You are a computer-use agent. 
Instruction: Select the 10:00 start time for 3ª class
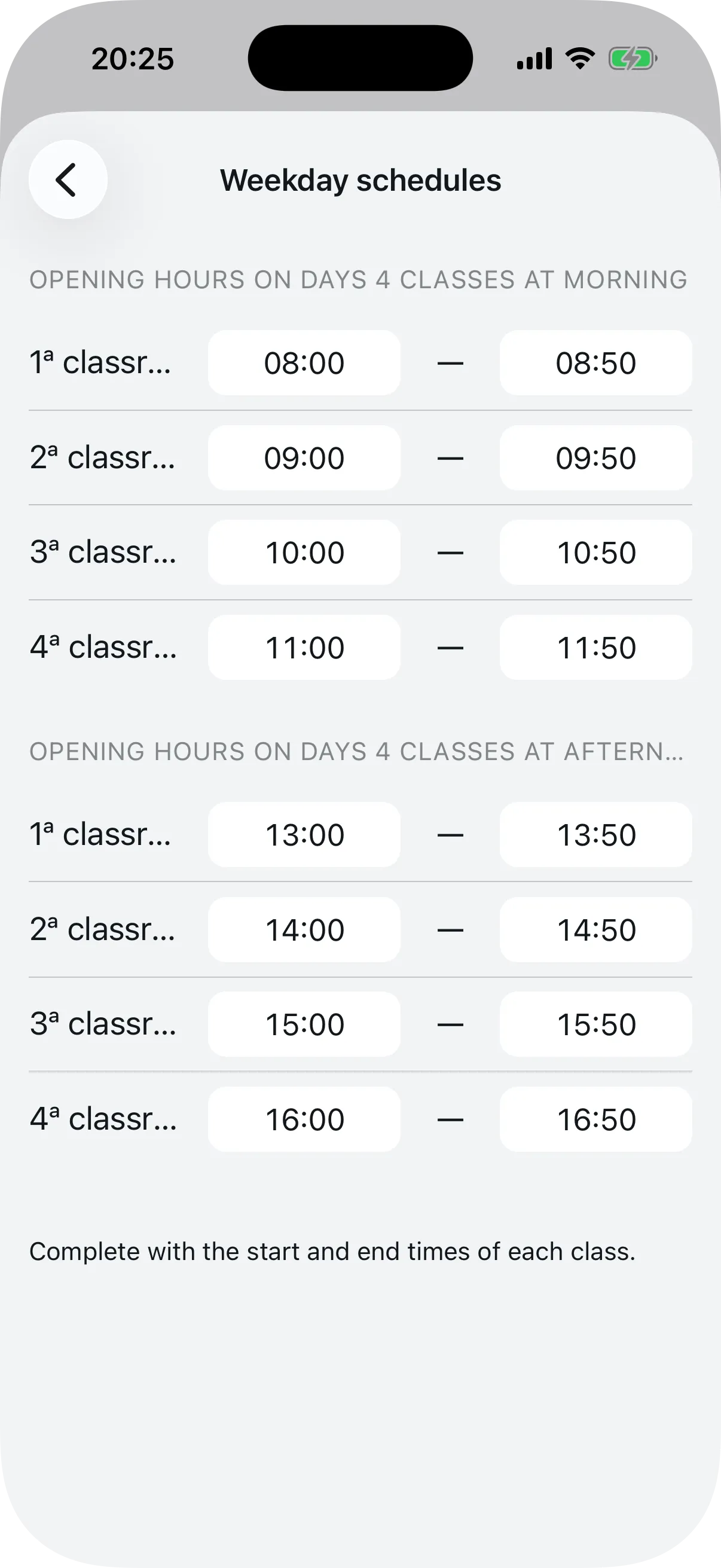point(304,552)
